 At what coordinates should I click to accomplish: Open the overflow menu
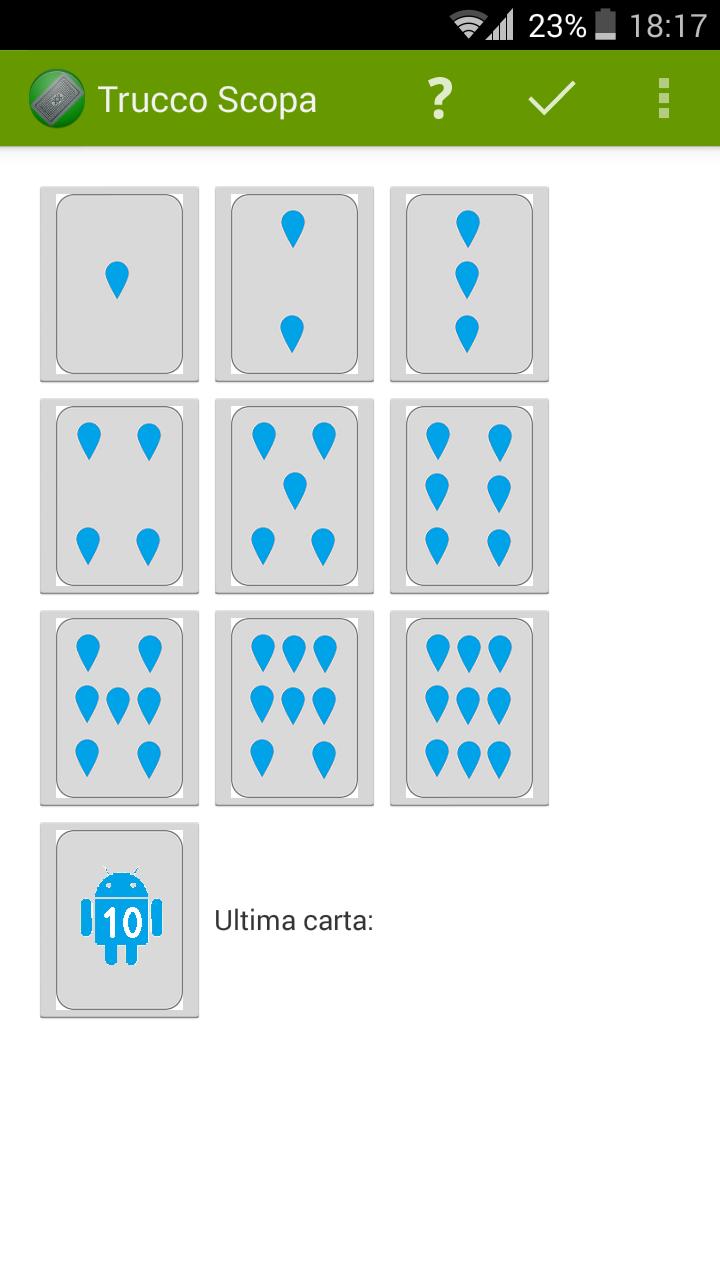pyautogui.click(x=663, y=99)
